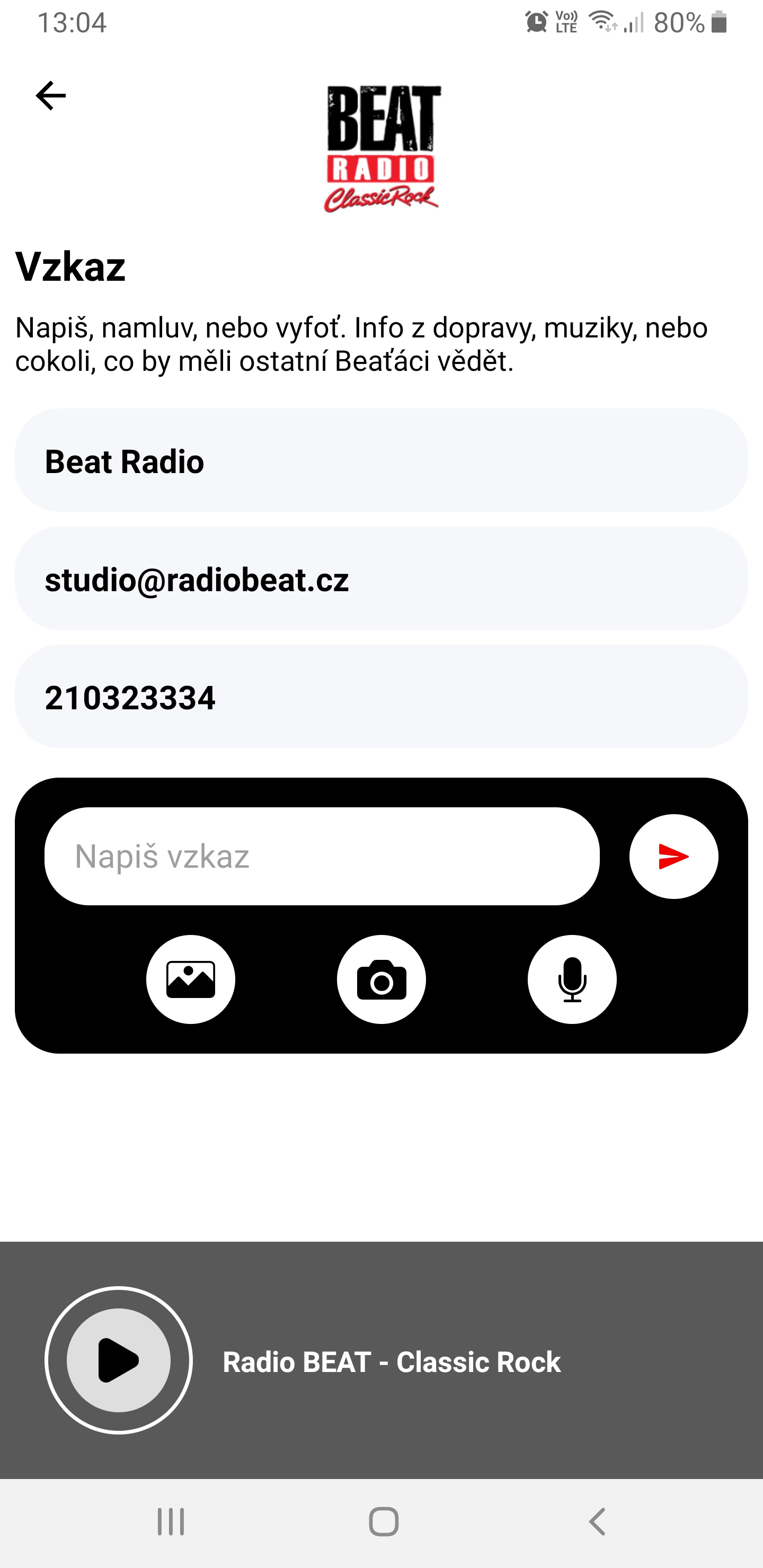Send the message with the red arrow
The width and height of the screenshot is (763, 1568).
click(x=673, y=857)
